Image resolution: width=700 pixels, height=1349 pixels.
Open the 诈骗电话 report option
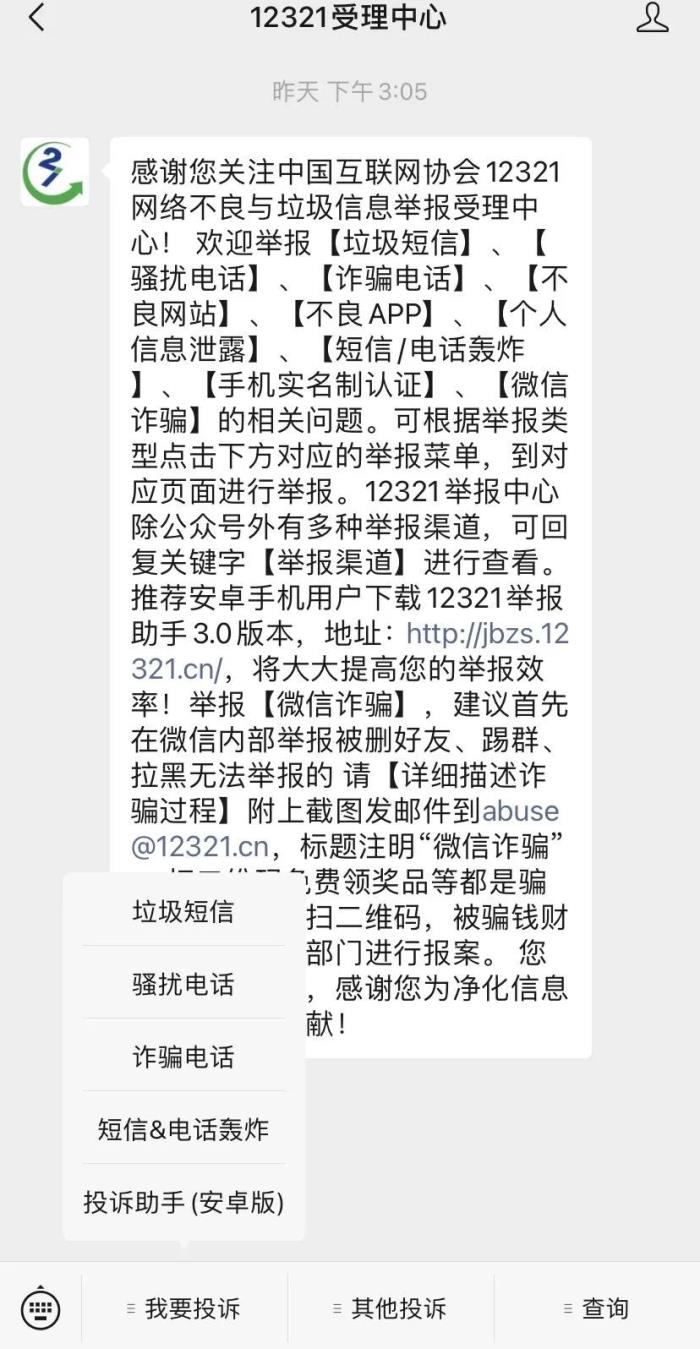click(x=183, y=1057)
